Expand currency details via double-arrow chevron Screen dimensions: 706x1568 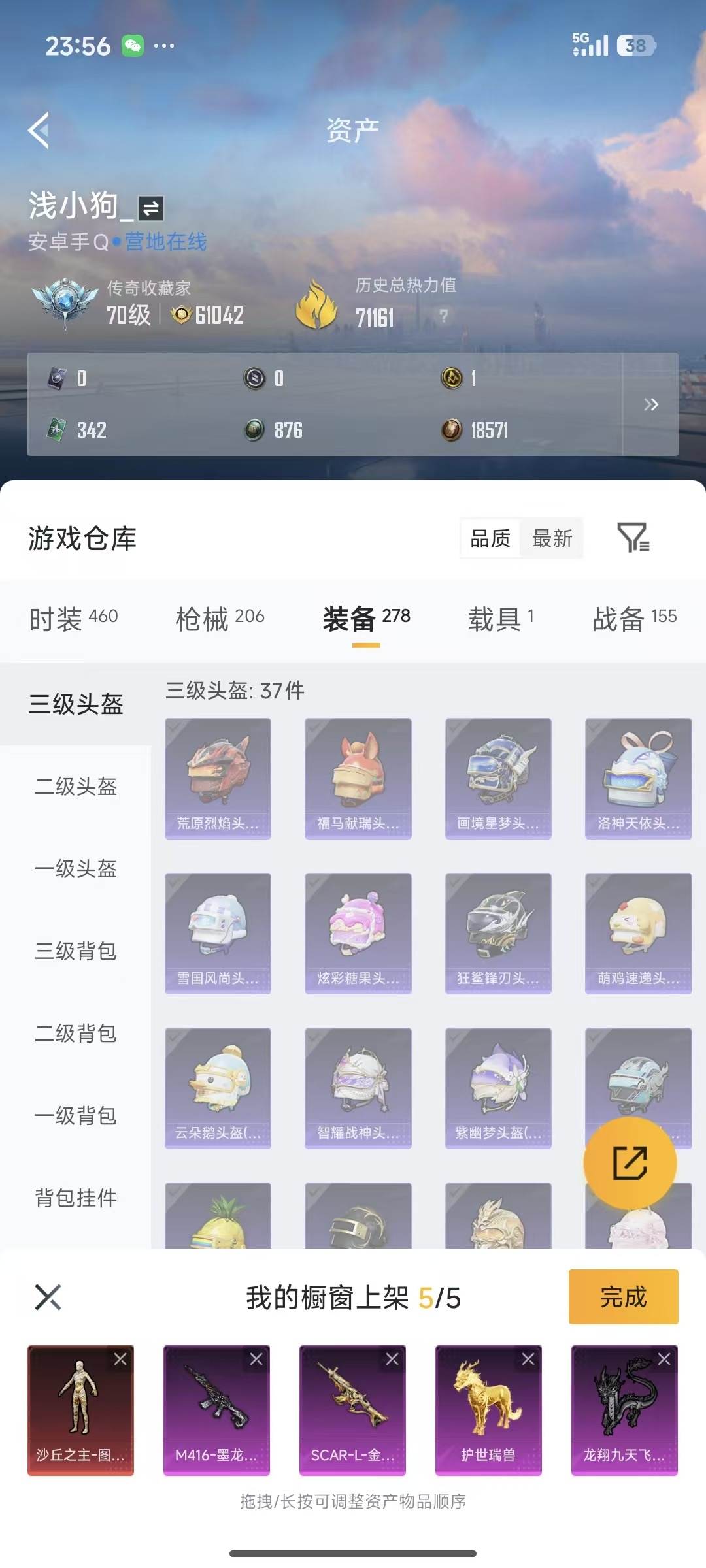click(651, 404)
